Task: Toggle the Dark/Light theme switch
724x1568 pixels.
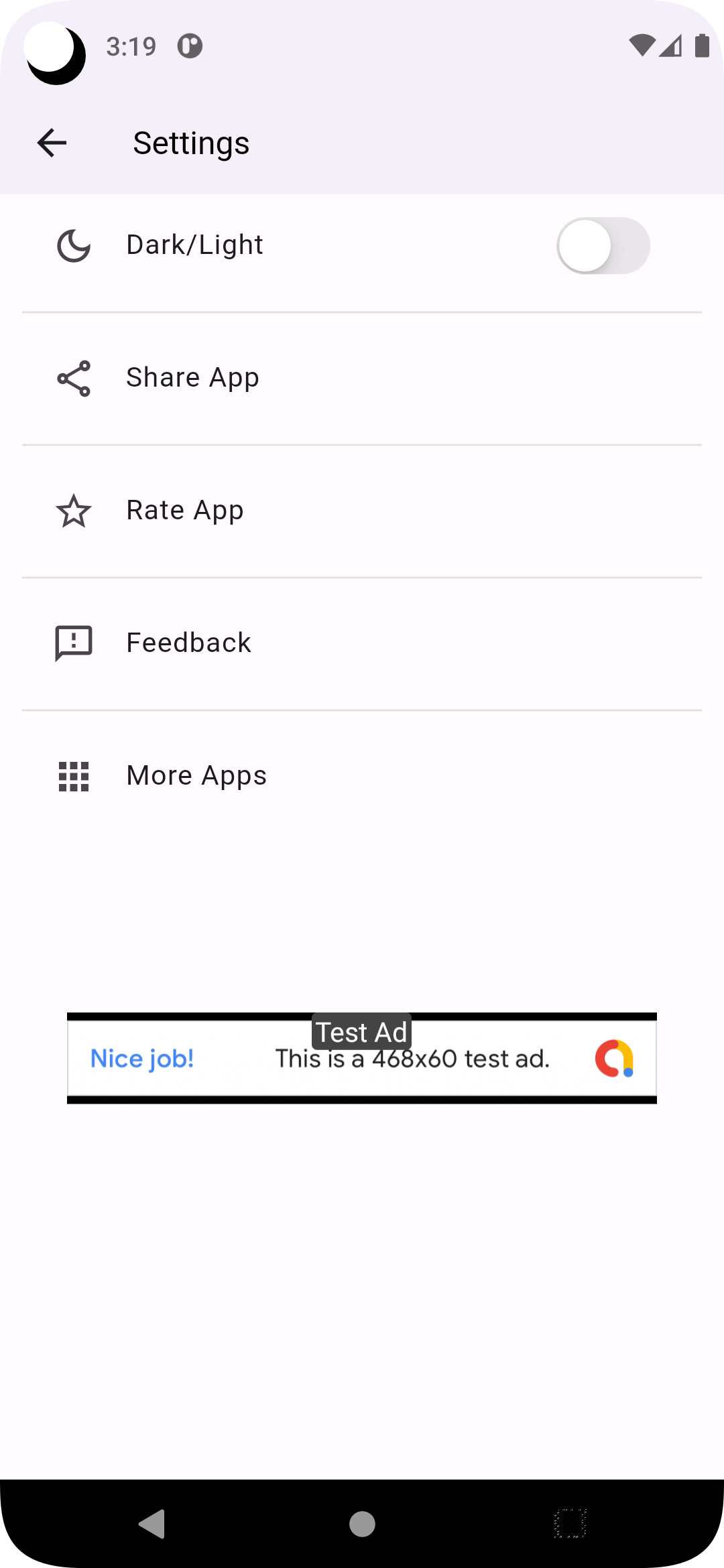Action: coord(603,246)
